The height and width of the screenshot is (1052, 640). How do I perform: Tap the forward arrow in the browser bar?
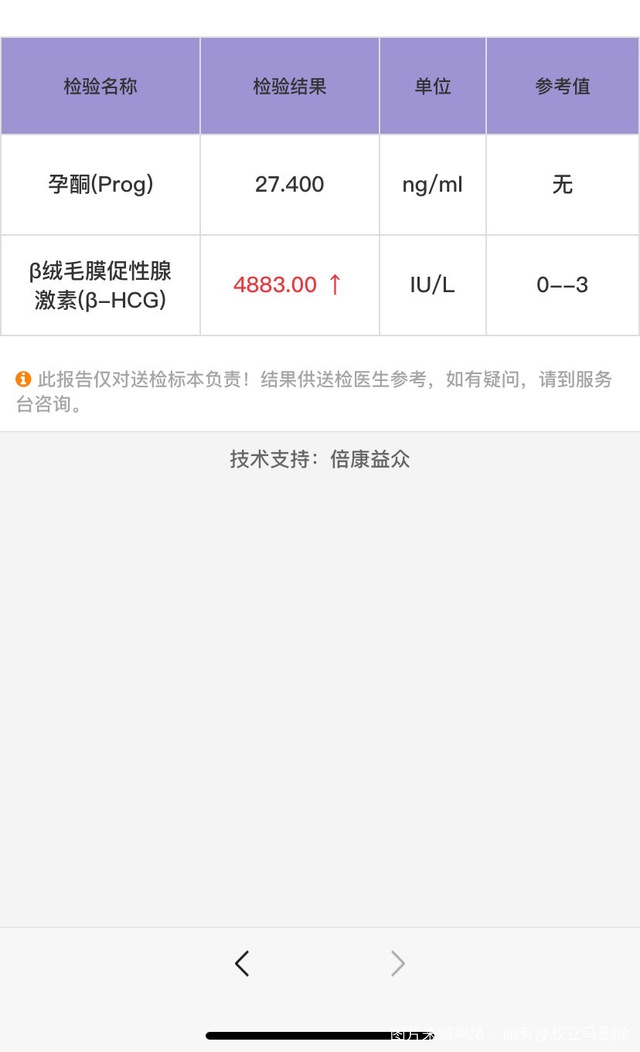(398, 963)
